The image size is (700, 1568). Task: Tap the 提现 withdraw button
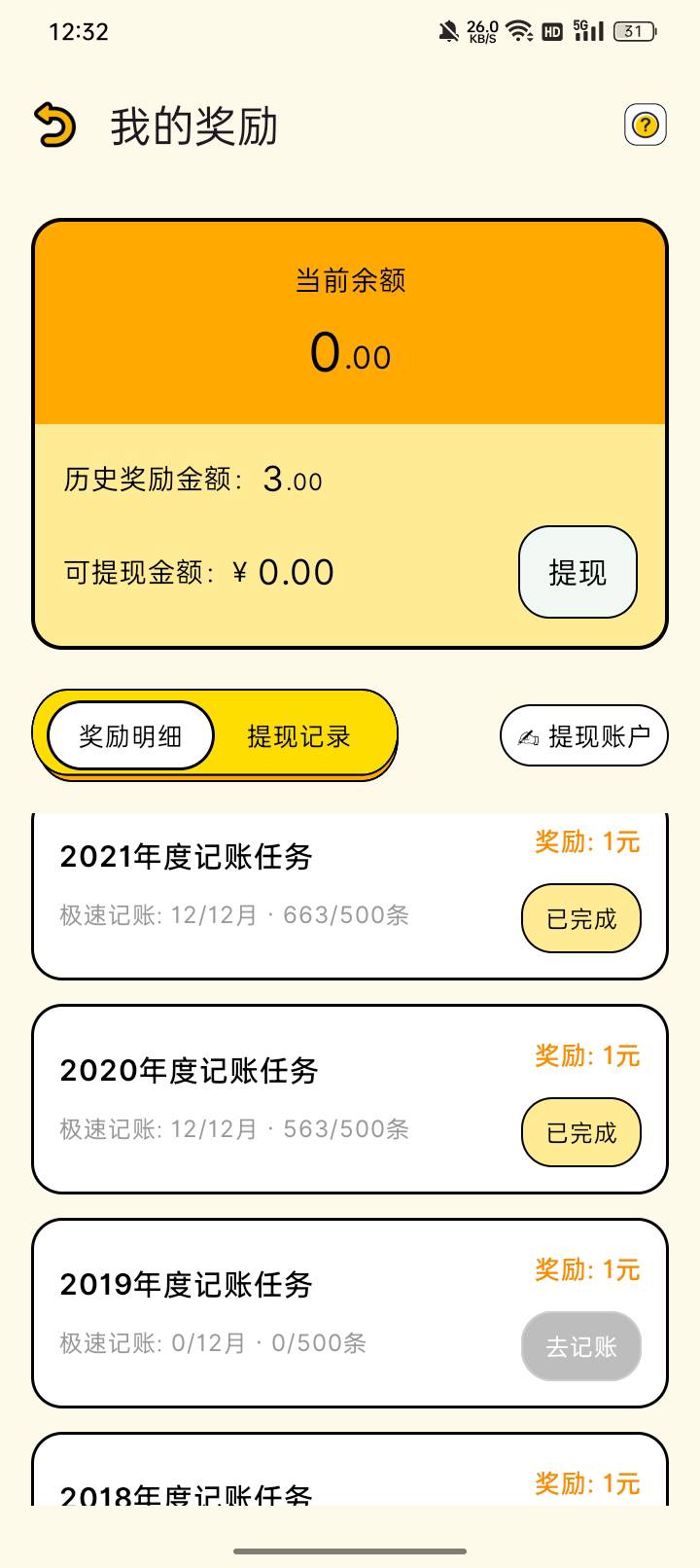coord(577,572)
